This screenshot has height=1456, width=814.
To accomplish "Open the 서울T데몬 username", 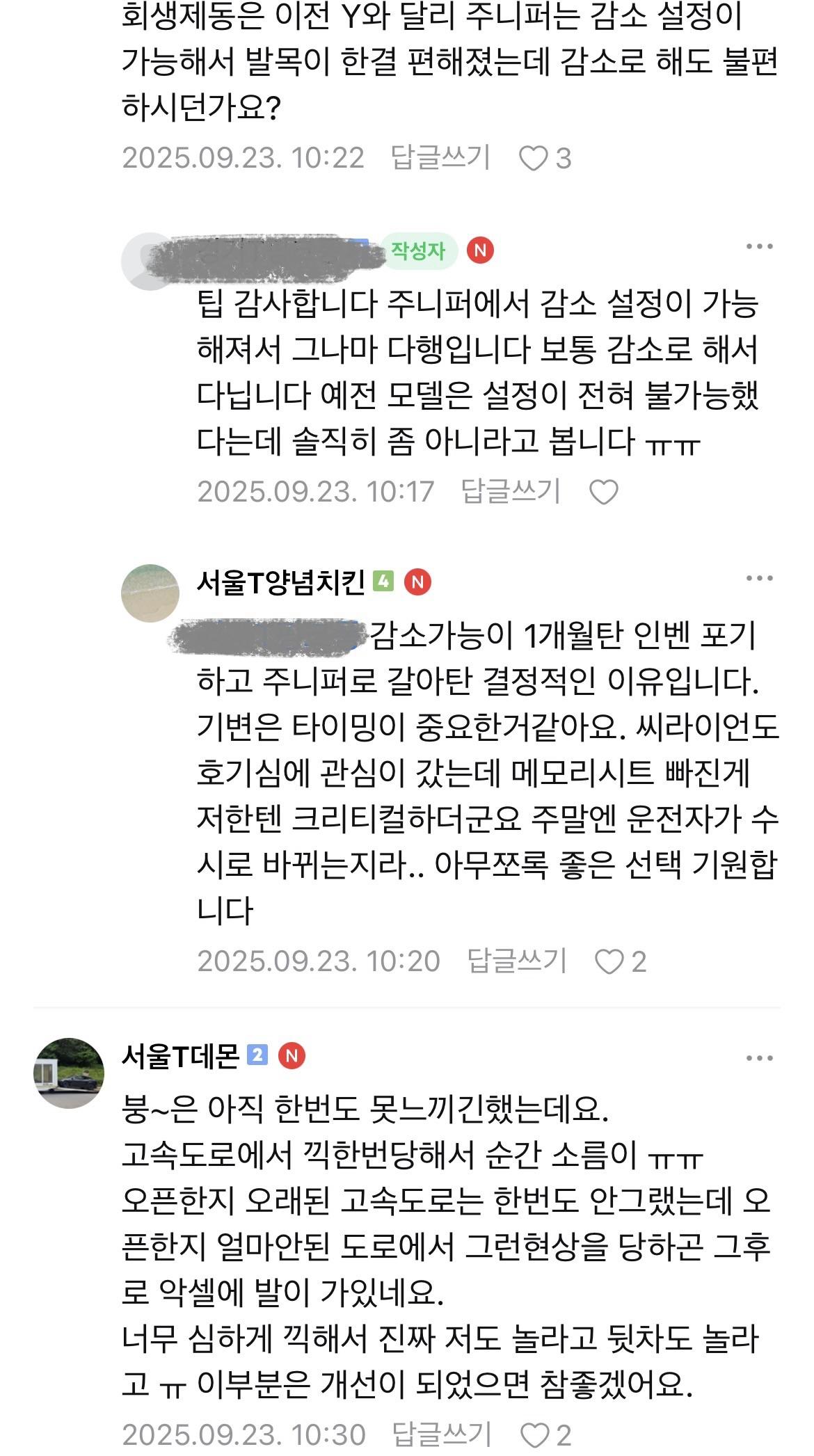I will click(180, 1056).
